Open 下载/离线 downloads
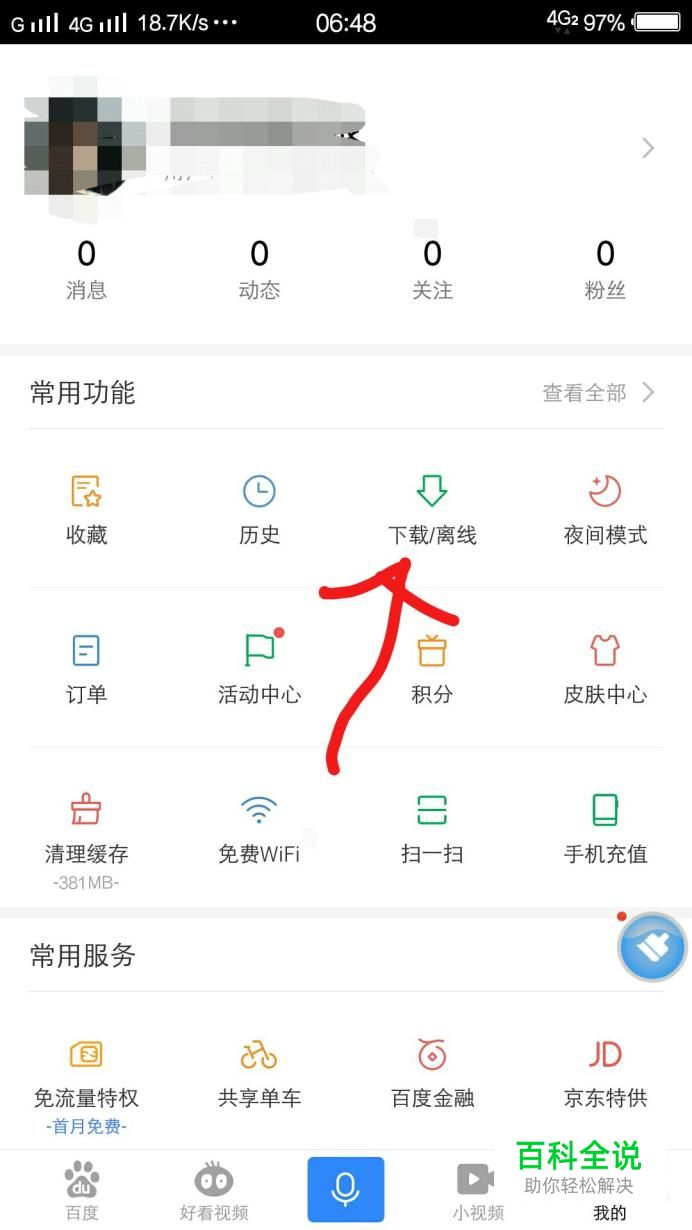This screenshot has height=1230, width=692. click(432, 508)
